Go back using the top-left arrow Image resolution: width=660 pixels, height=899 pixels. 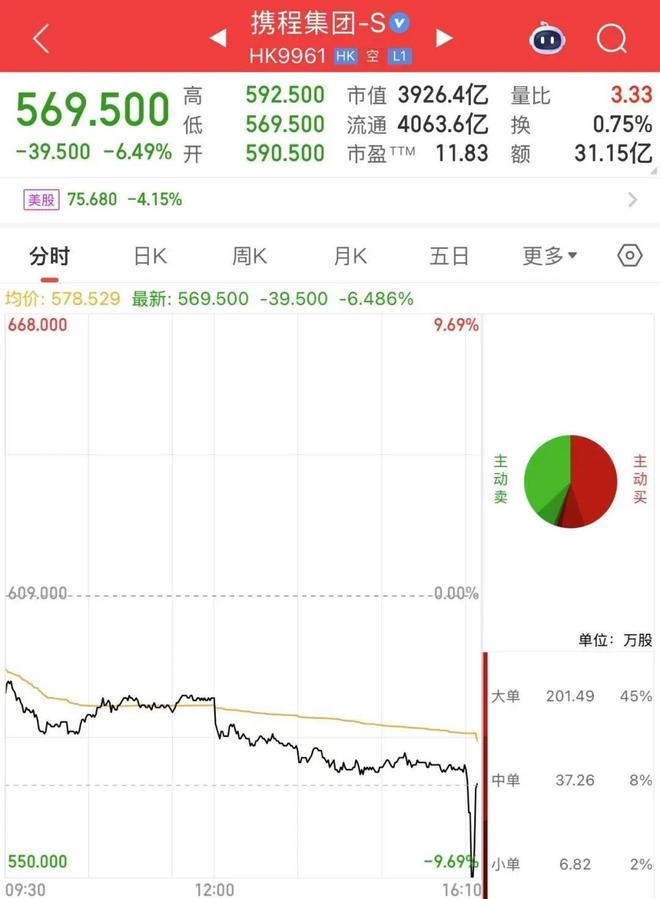pyautogui.click(x=41, y=39)
